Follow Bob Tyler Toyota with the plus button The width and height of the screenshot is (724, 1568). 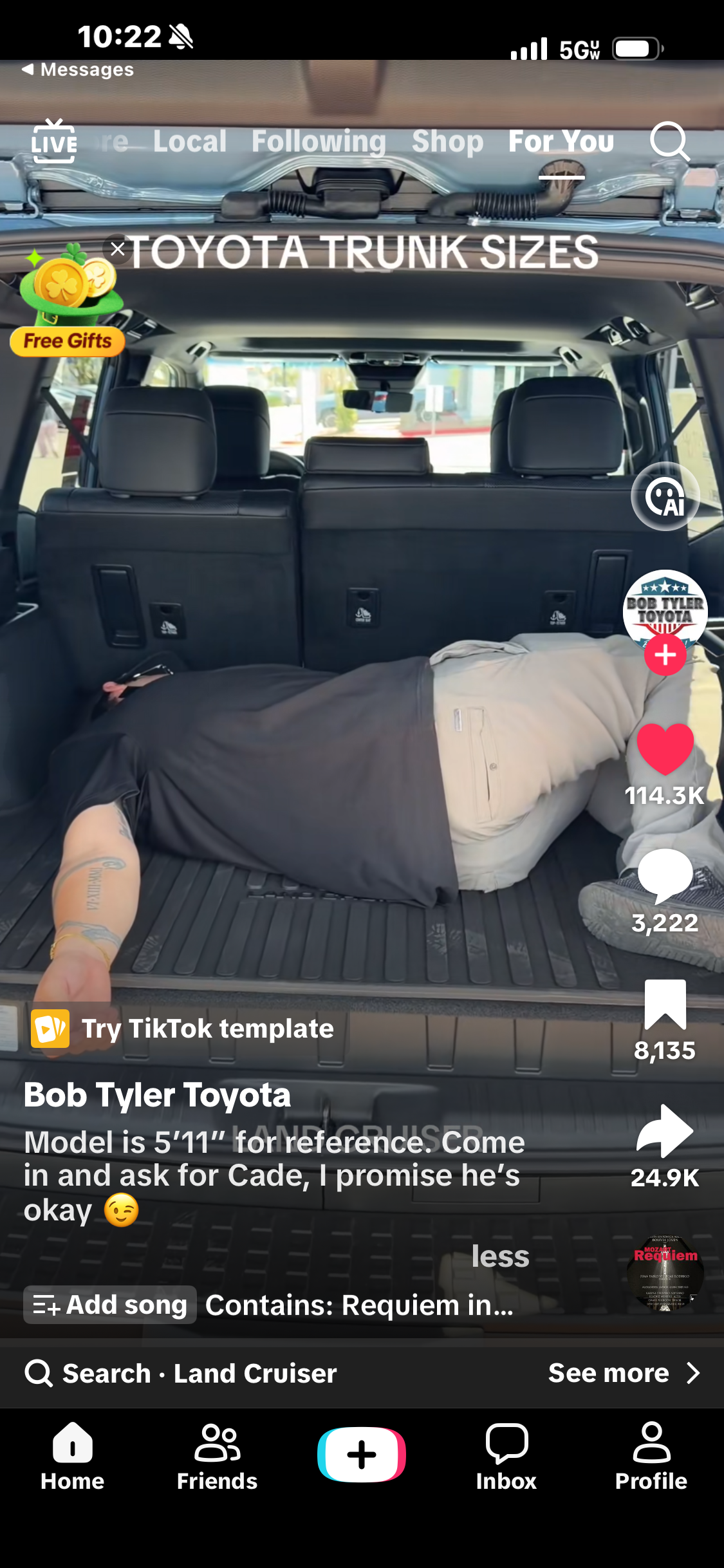pos(665,655)
